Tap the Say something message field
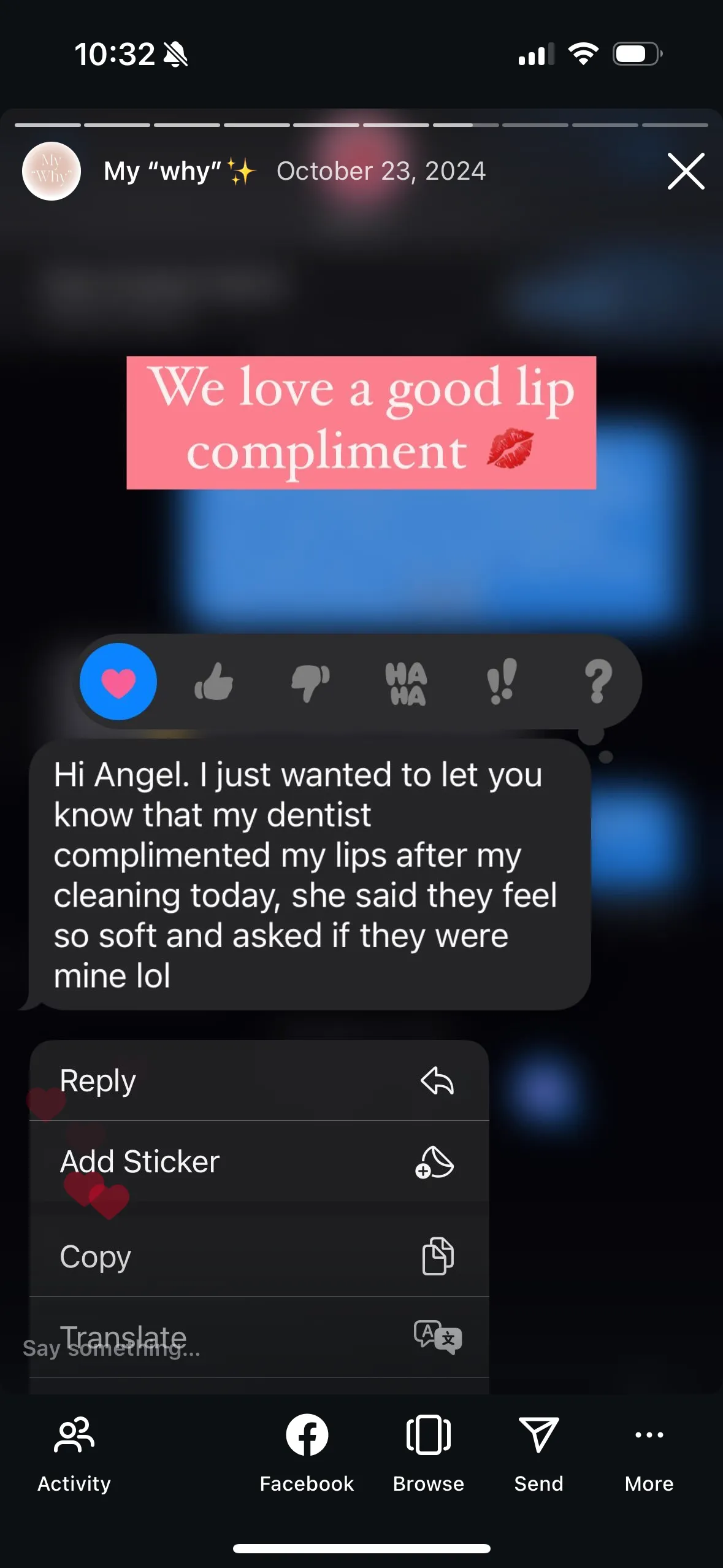The image size is (723, 1568). click(112, 1349)
